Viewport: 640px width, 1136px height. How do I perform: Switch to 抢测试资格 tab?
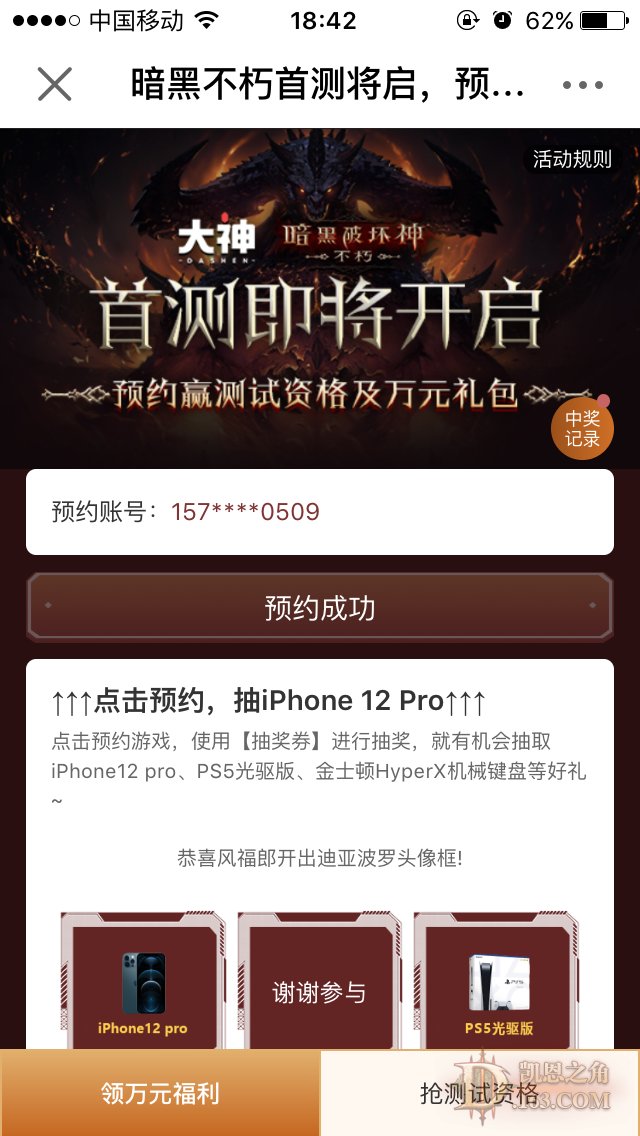[x=480, y=1093]
